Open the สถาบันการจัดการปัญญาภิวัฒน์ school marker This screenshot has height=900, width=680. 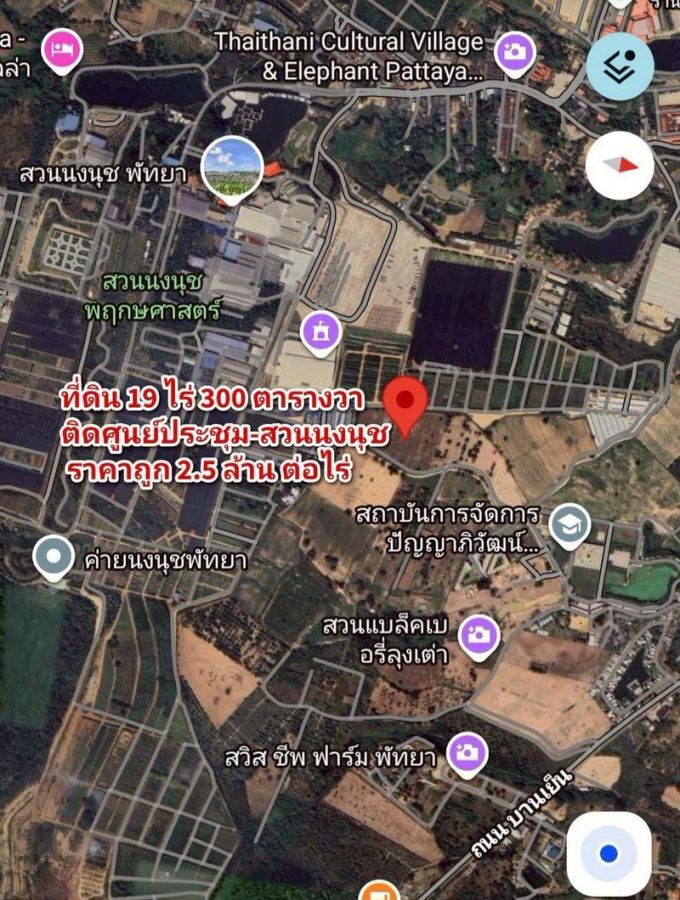point(570,525)
